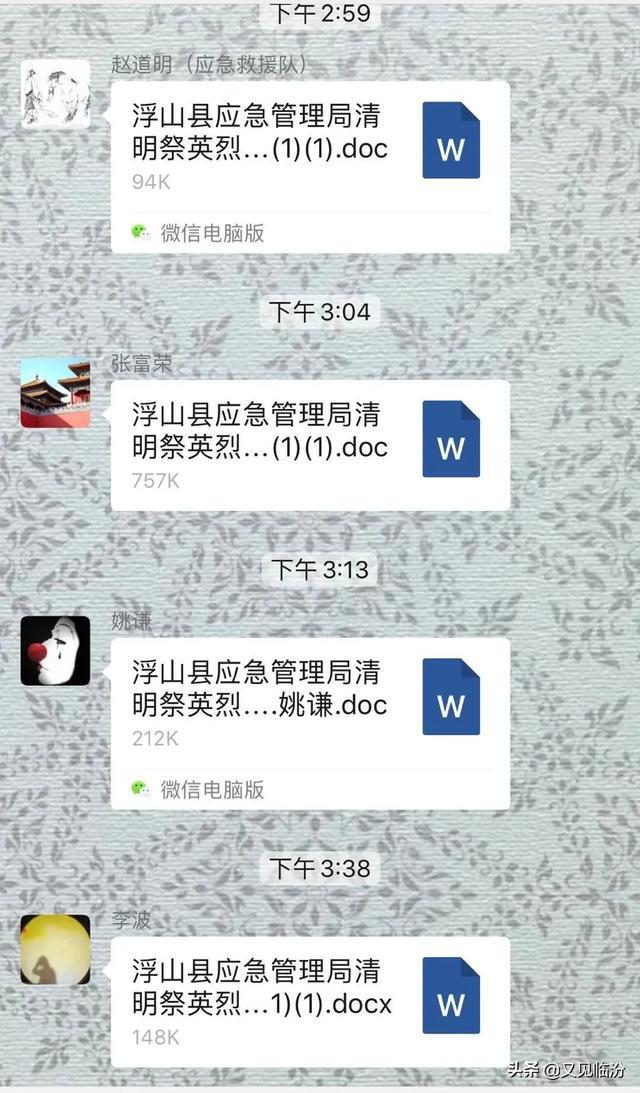Tap 张富荣's avatar picture
This screenshot has height=1093, width=640.
[56, 393]
